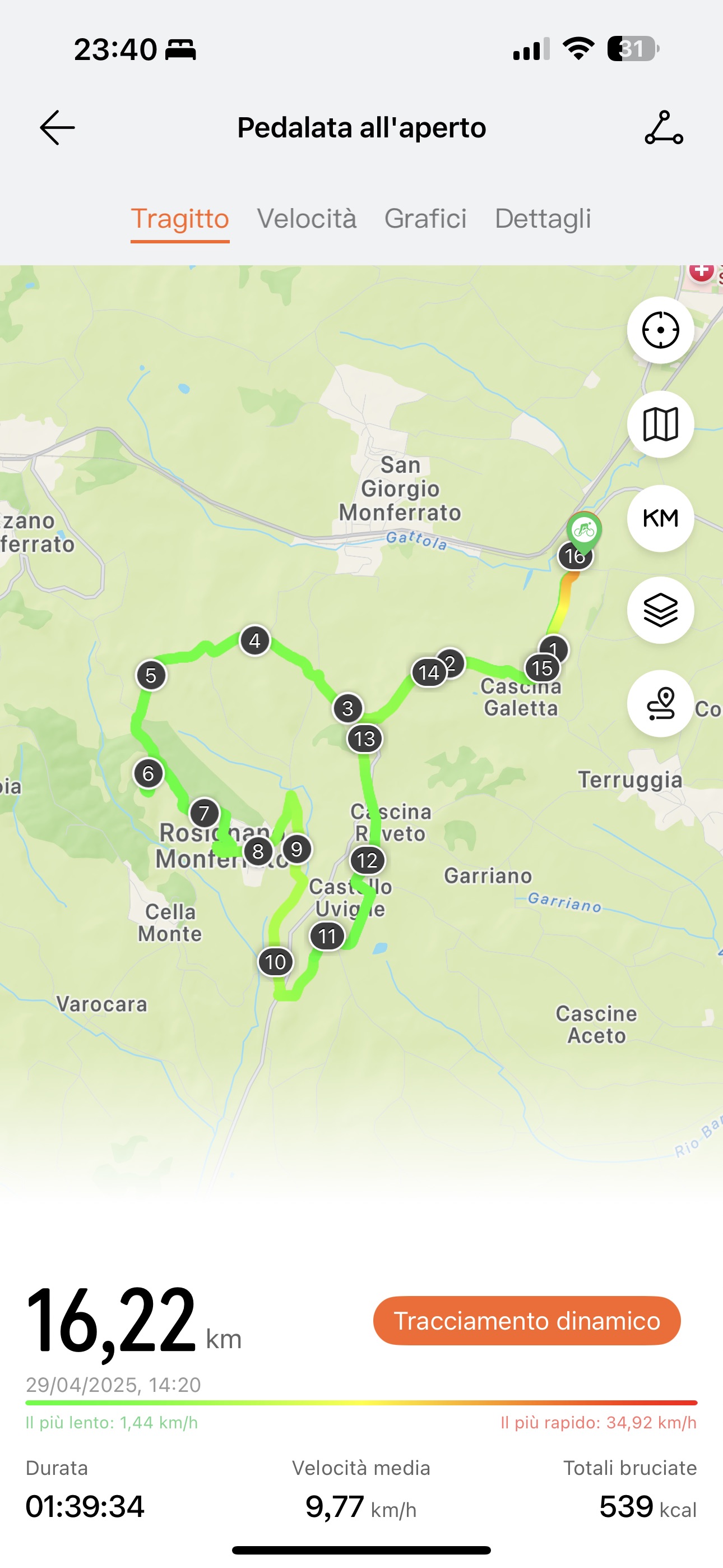Tap the folded map icon button
Viewport: 723px width, 1568px height.
pos(660,425)
